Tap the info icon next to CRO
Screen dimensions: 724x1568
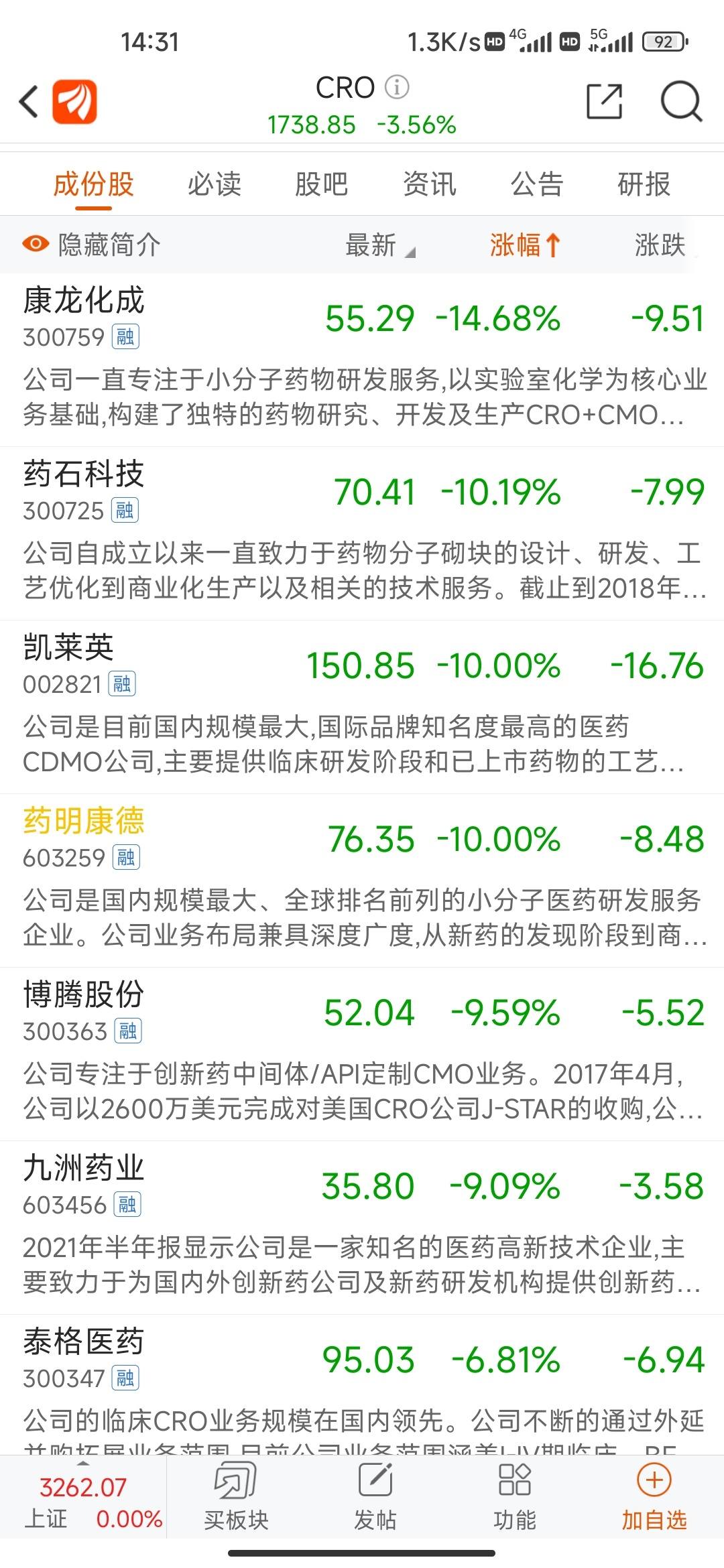click(x=397, y=87)
